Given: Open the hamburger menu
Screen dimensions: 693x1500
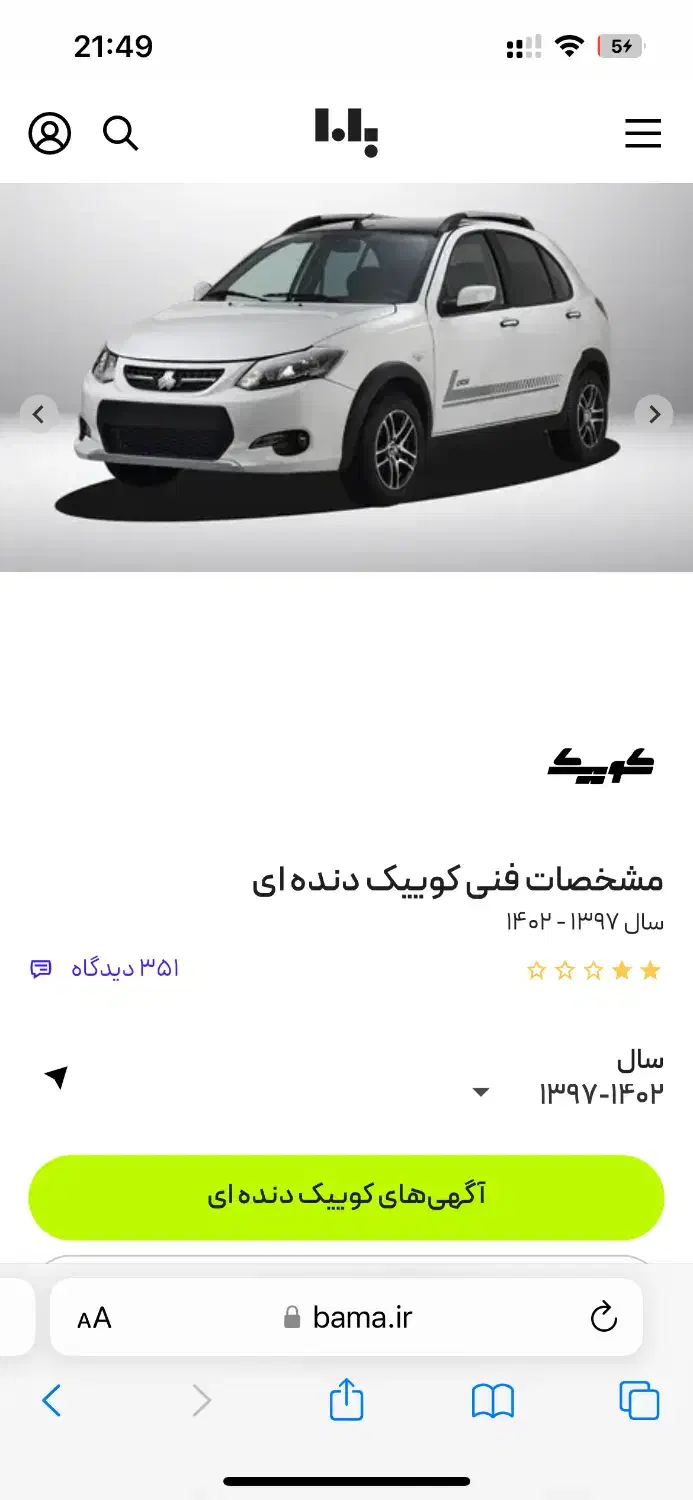Looking at the screenshot, I should click(x=643, y=133).
